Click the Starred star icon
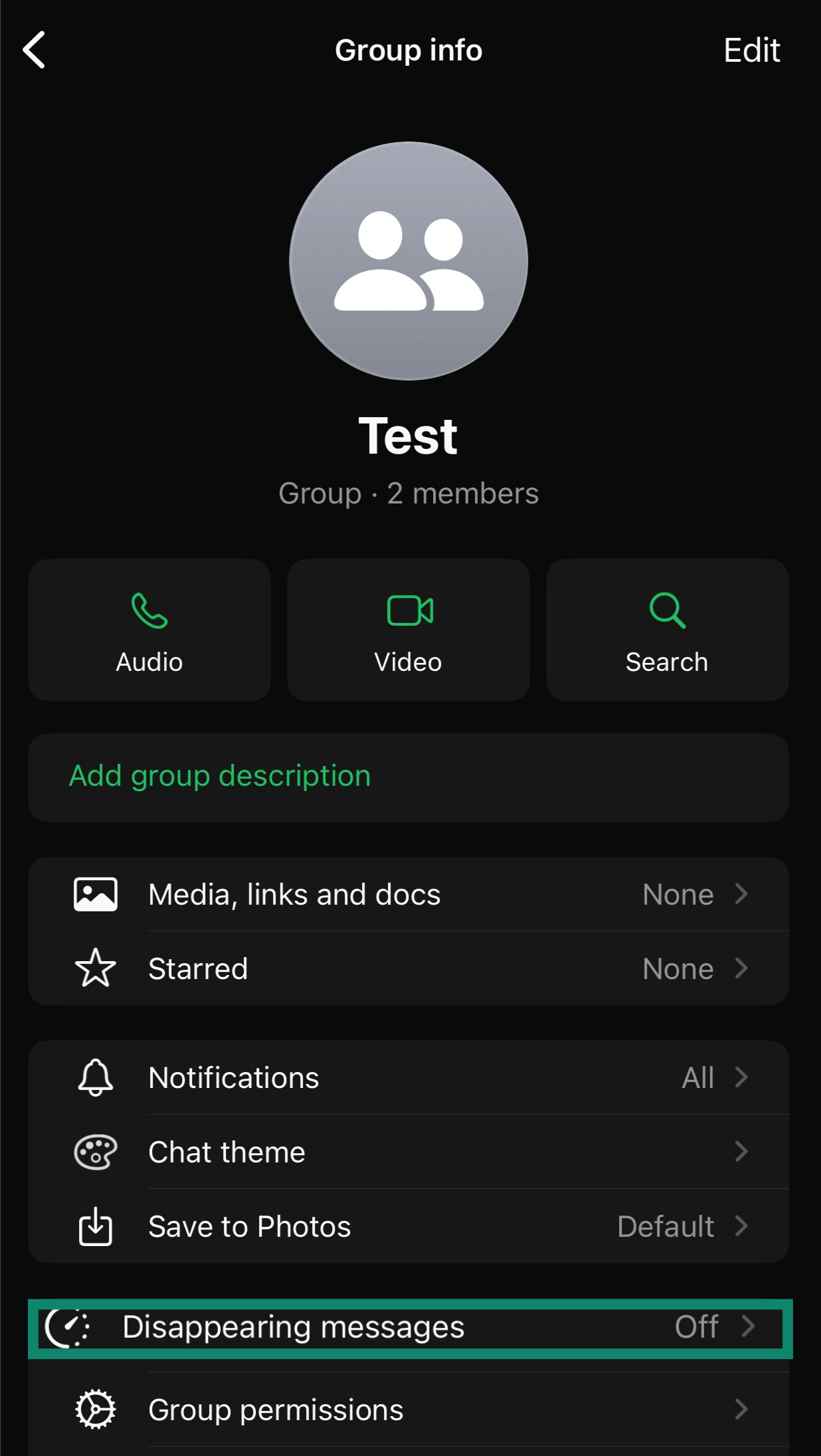821x1456 pixels. [x=96, y=968]
